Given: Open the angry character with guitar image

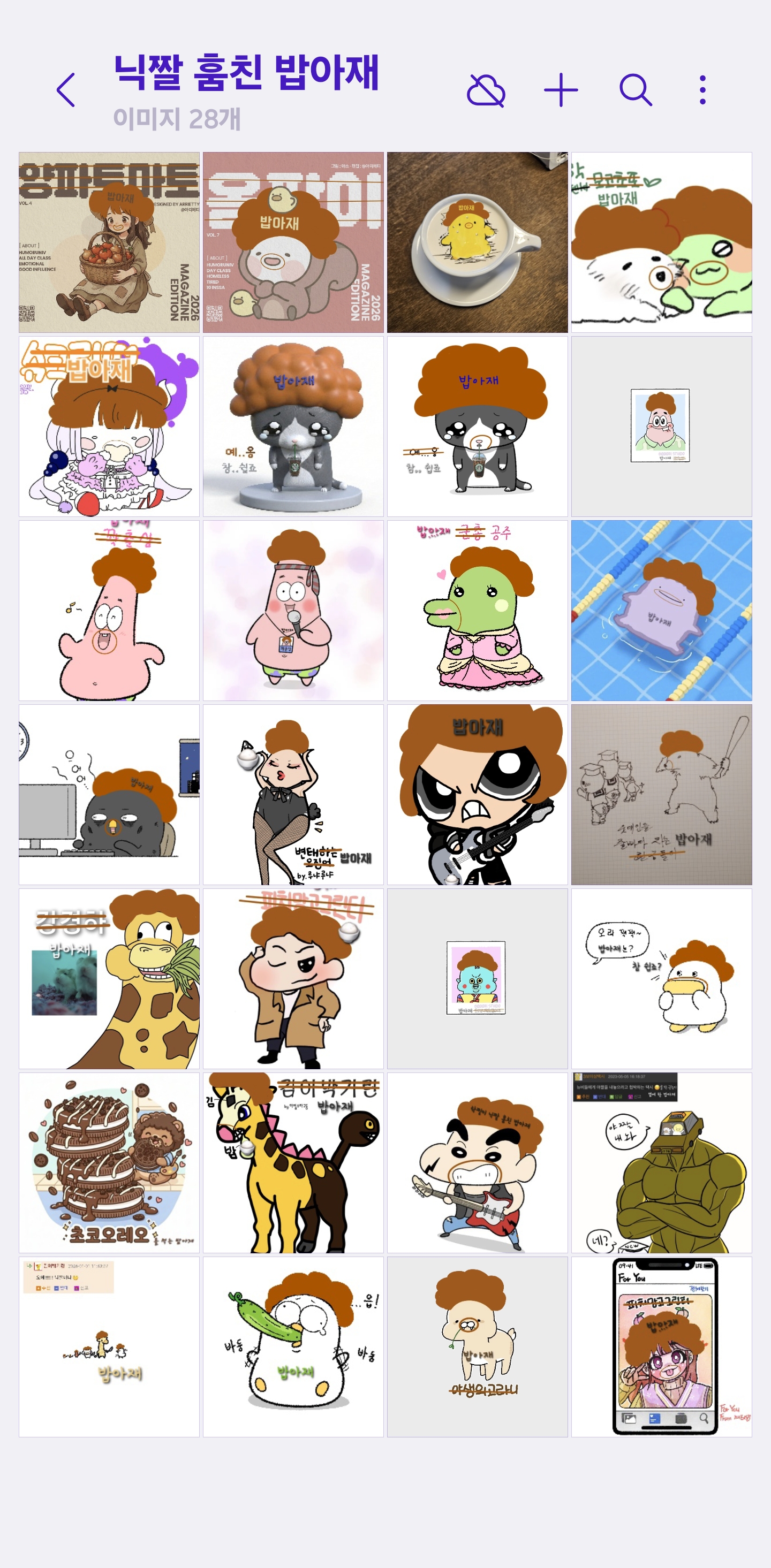Looking at the screenshot, I should coord(477,794).
